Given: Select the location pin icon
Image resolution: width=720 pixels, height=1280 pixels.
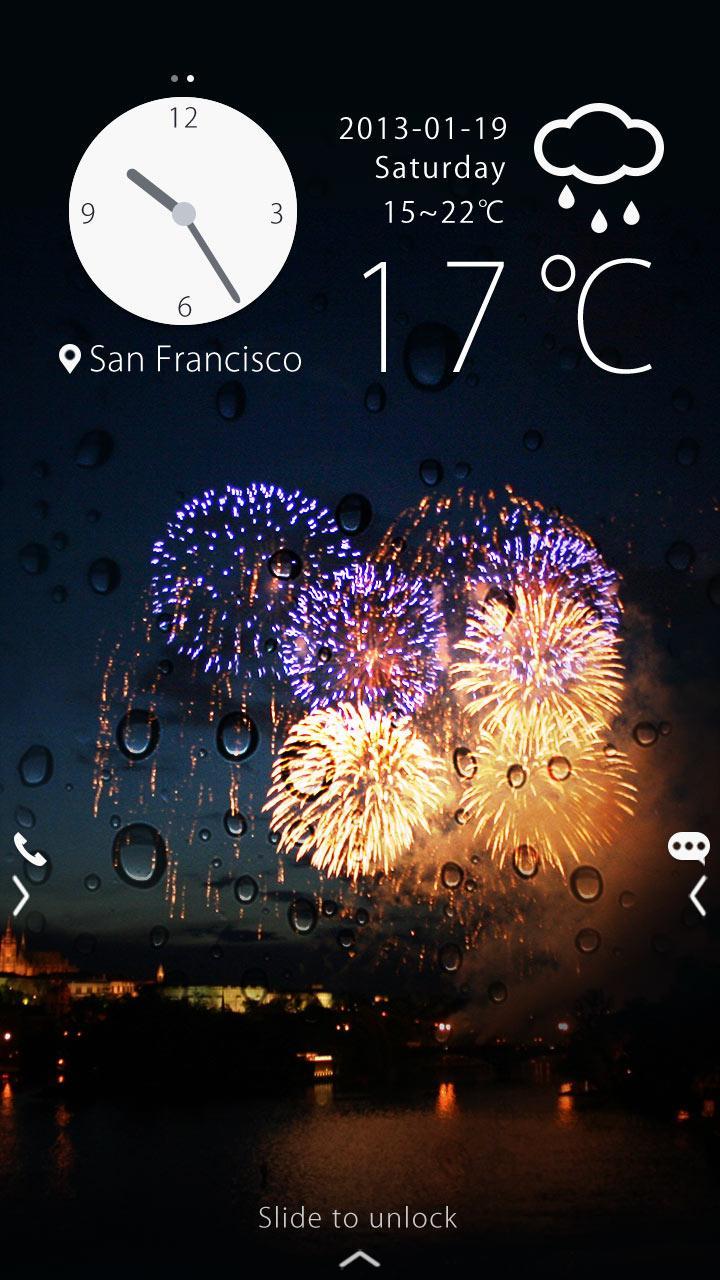Looking at the screenshot, I should 68,359.
